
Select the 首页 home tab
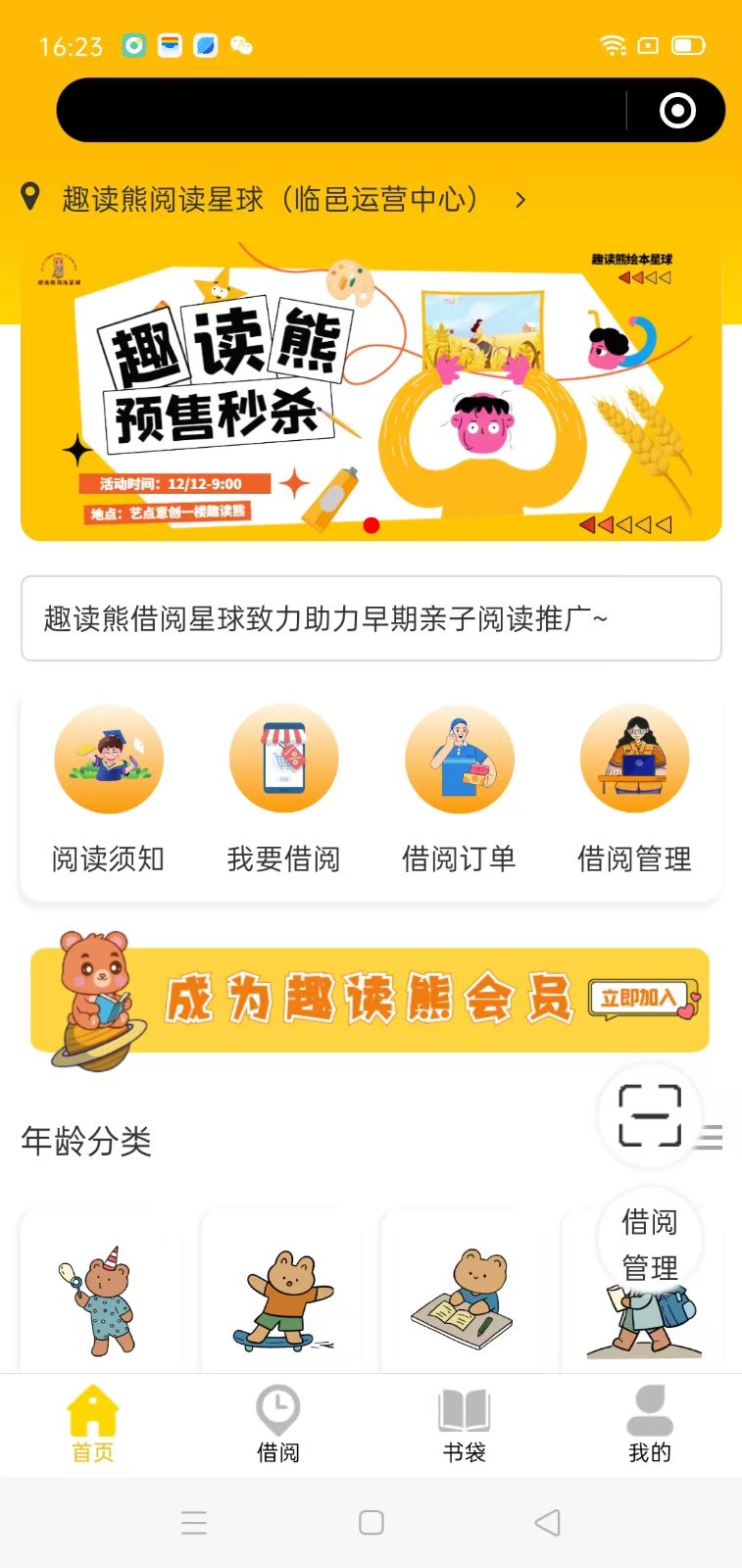click(93, 1425)
